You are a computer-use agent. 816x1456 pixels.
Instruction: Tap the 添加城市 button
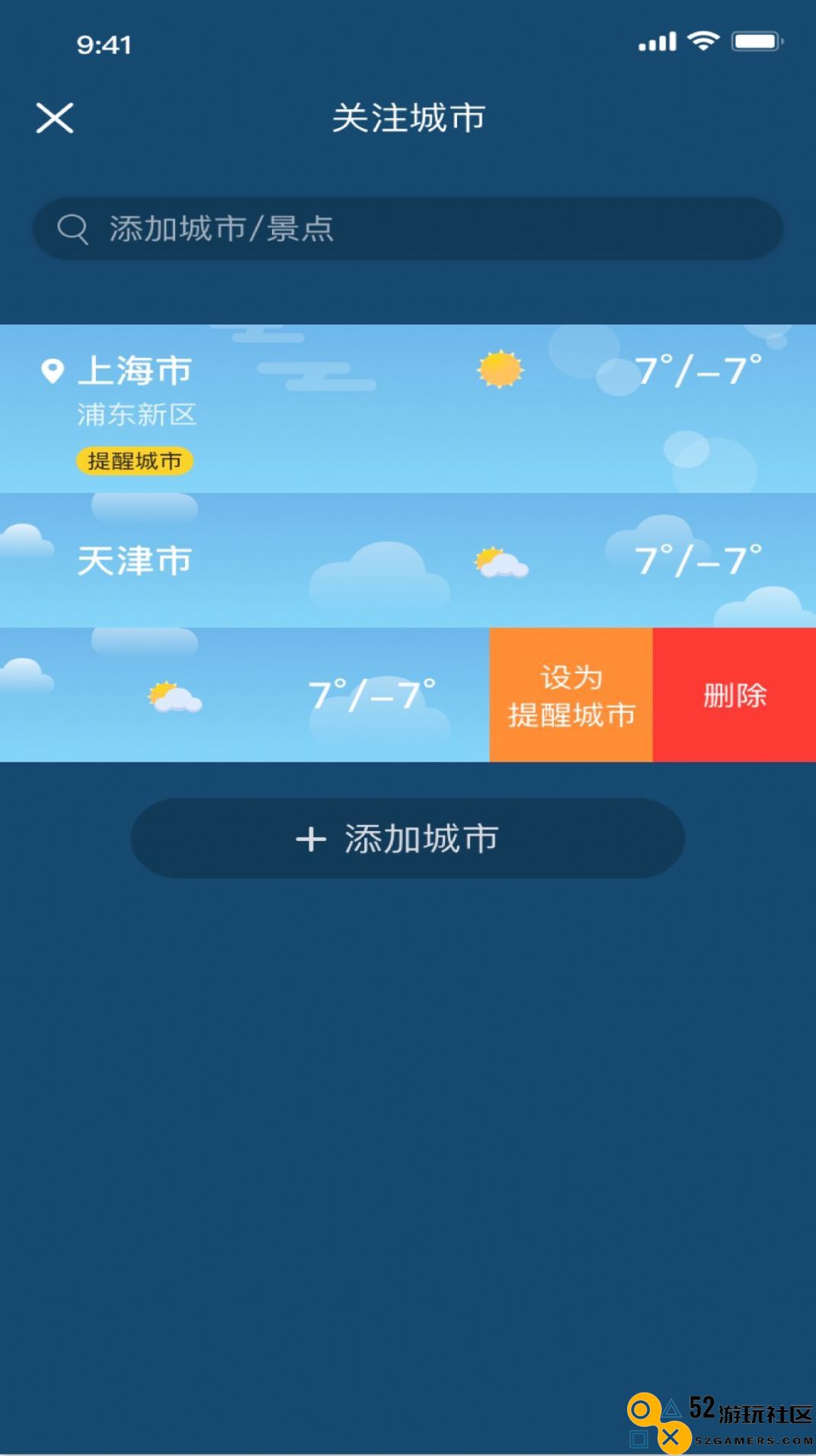tap(408, 838)
